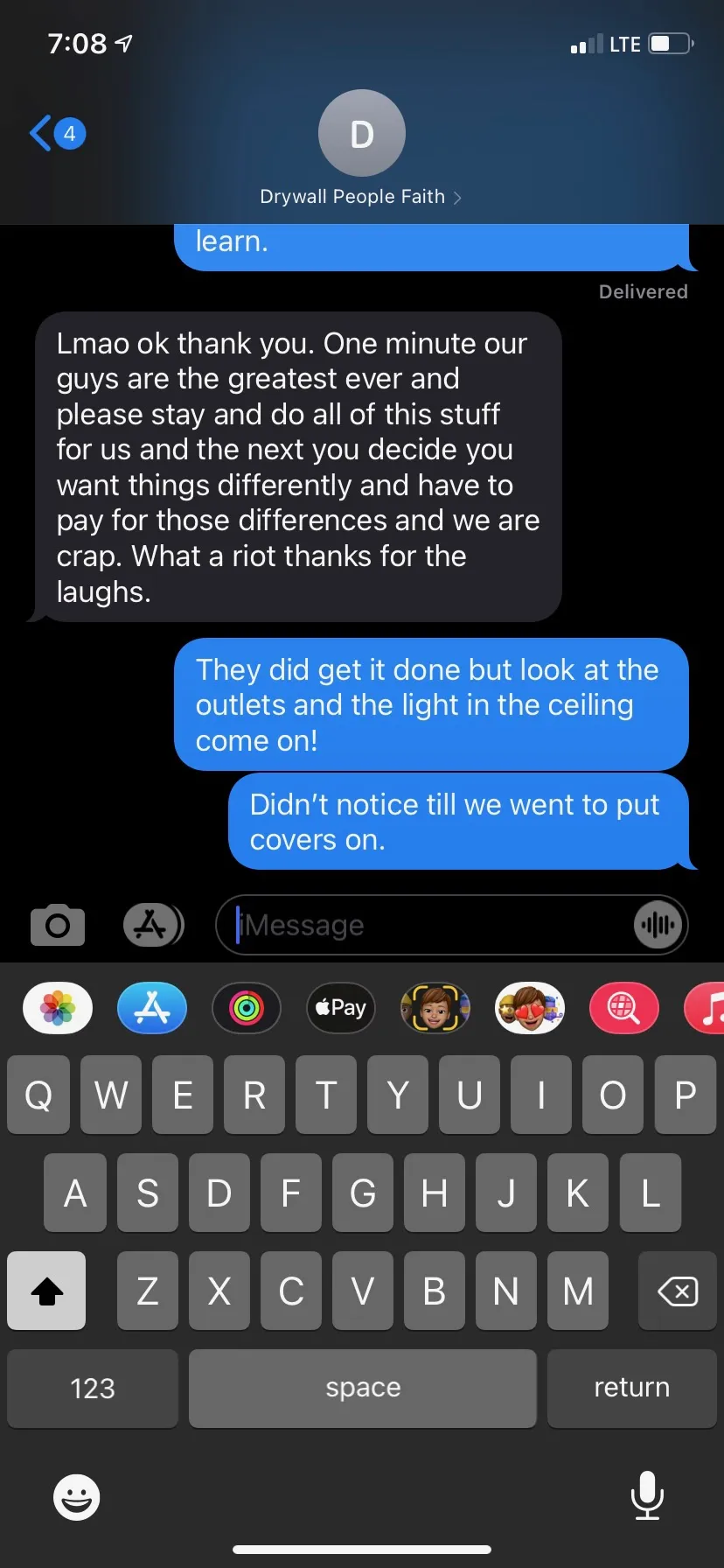Open the Photos iMessage app
Screen dimensions: 724x1568
pos(58,1008)
